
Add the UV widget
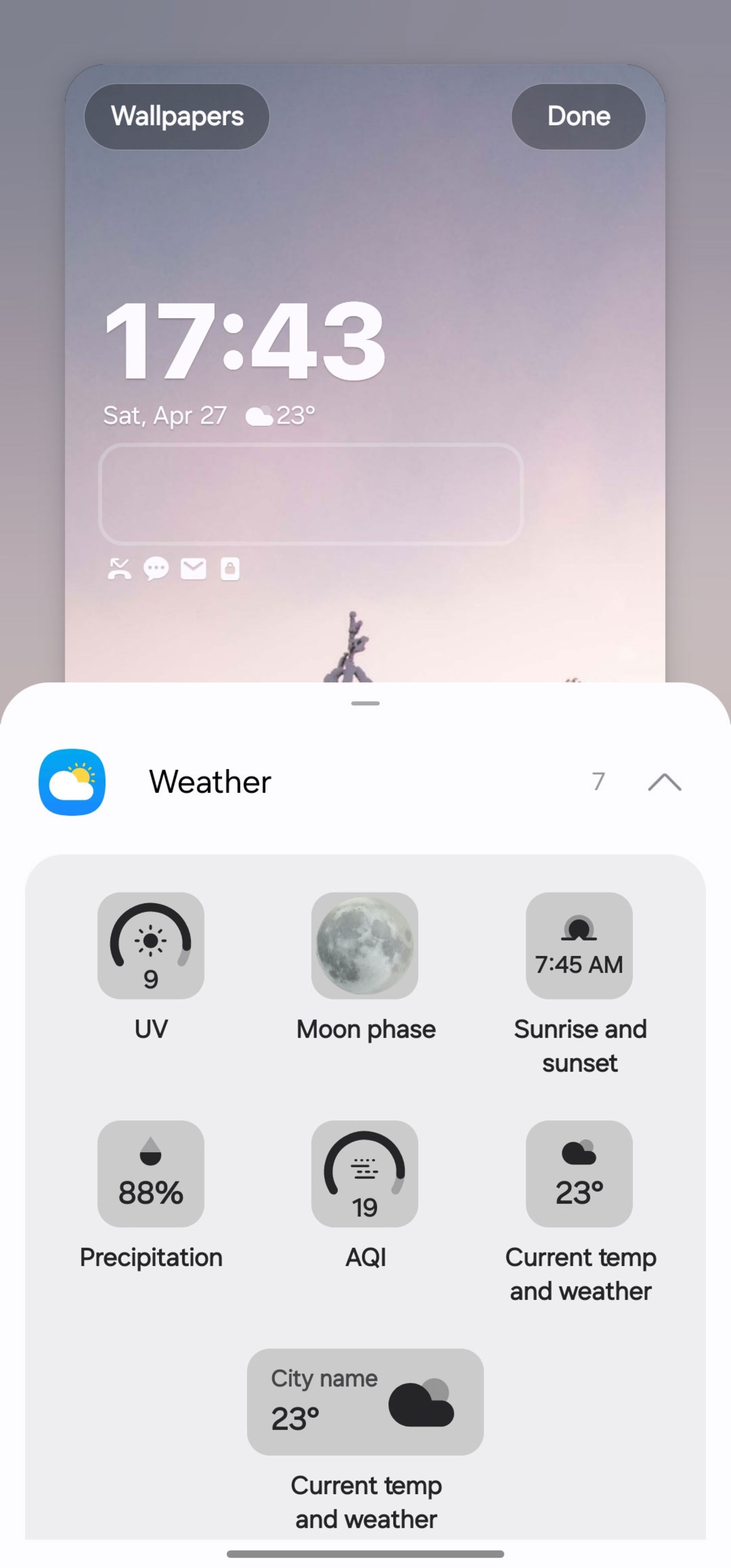[150, 945]
